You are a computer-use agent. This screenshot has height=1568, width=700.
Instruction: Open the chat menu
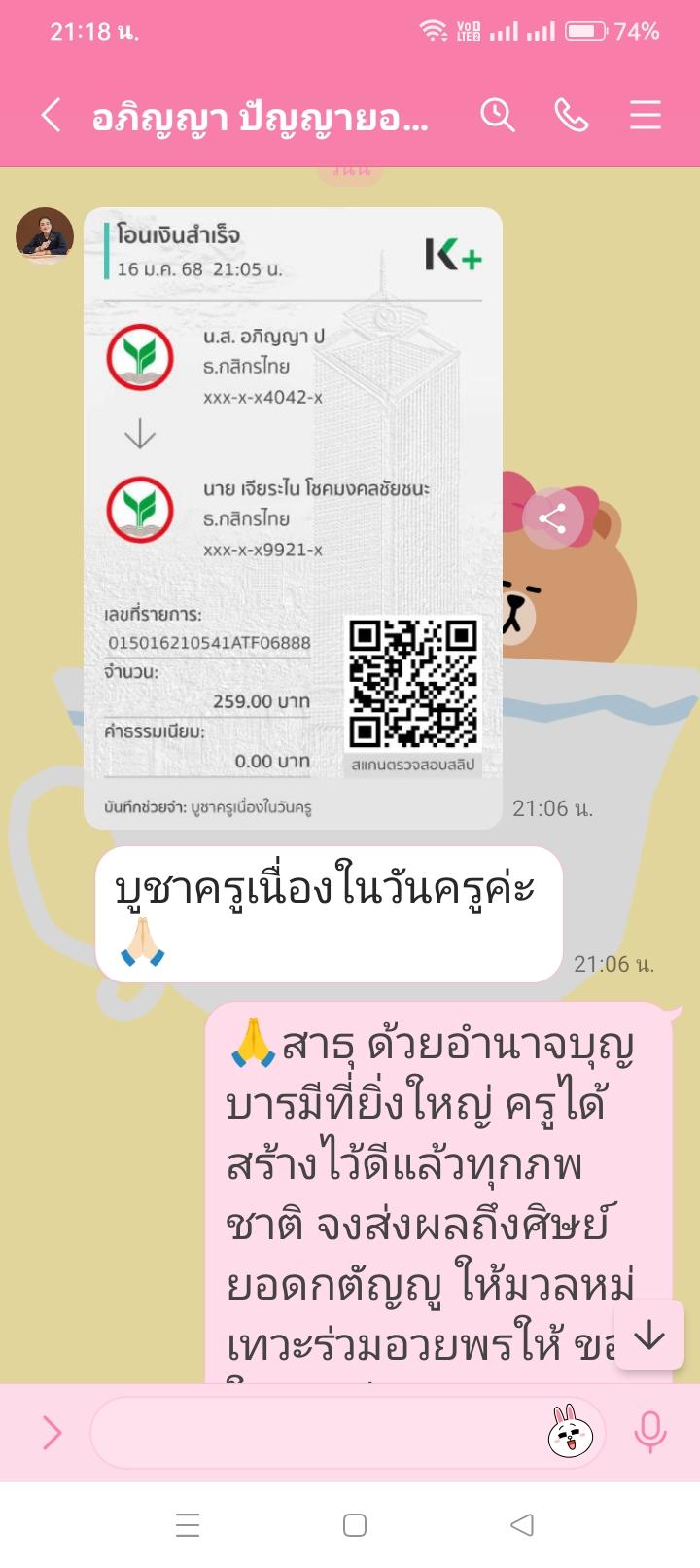[x=645, y=116]
